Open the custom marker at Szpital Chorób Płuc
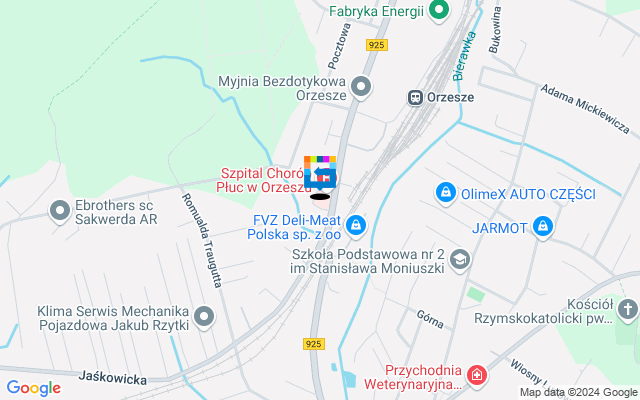 point(320,174)
